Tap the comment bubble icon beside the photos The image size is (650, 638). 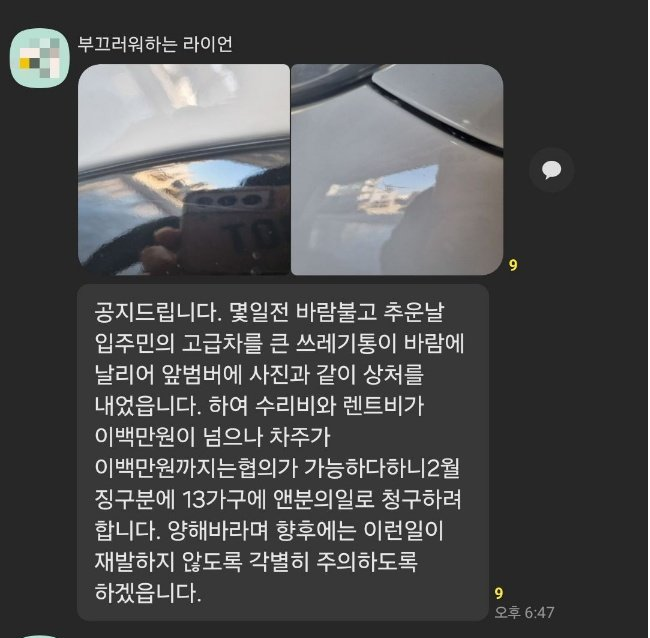(x=551, y=169)
